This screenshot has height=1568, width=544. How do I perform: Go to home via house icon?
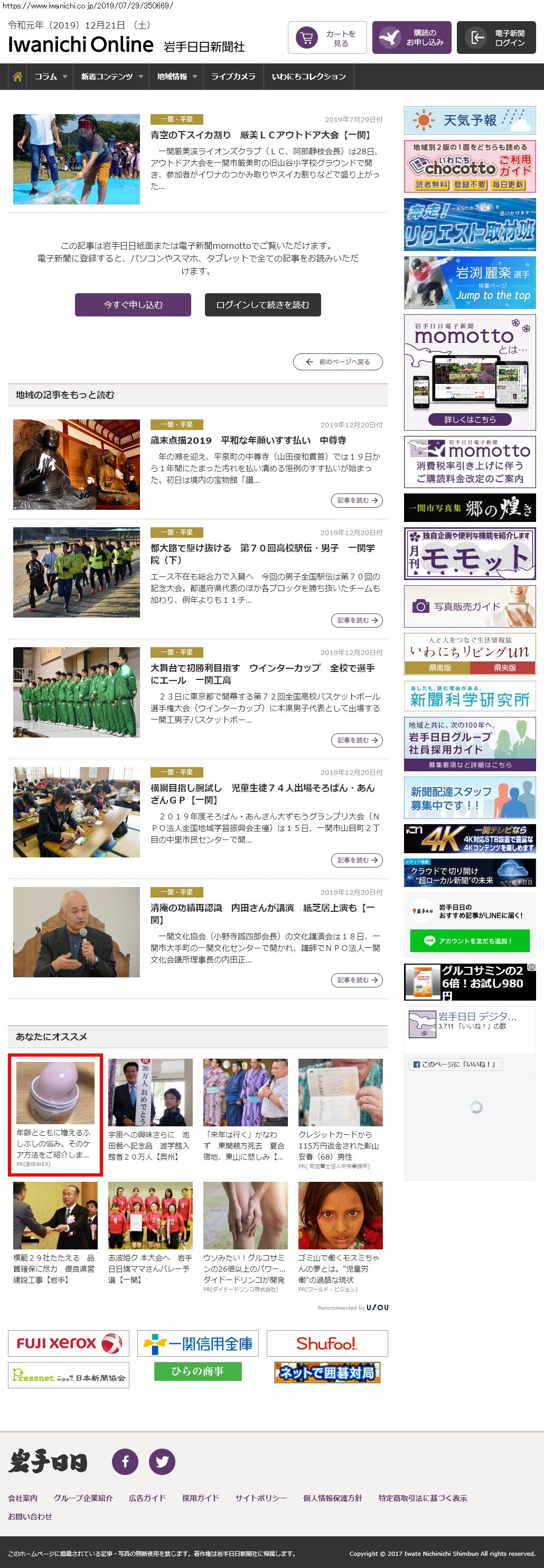pos(17,77)
